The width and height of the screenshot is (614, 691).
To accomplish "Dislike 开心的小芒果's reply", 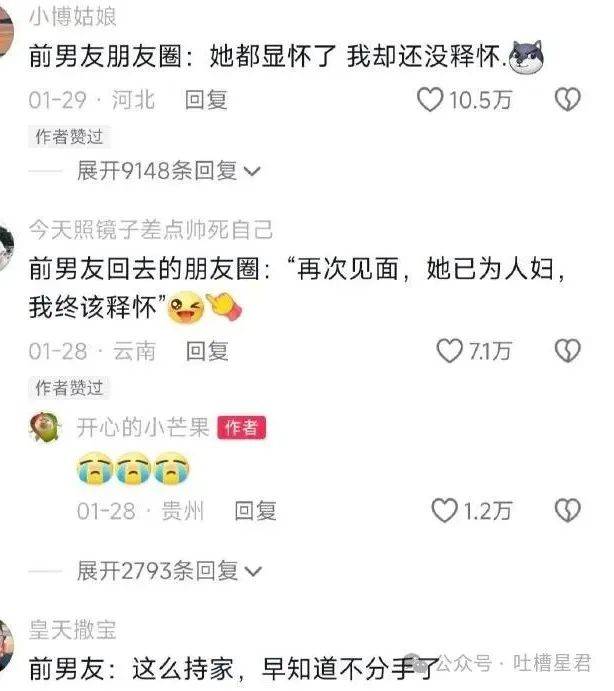I will (567, 511).
